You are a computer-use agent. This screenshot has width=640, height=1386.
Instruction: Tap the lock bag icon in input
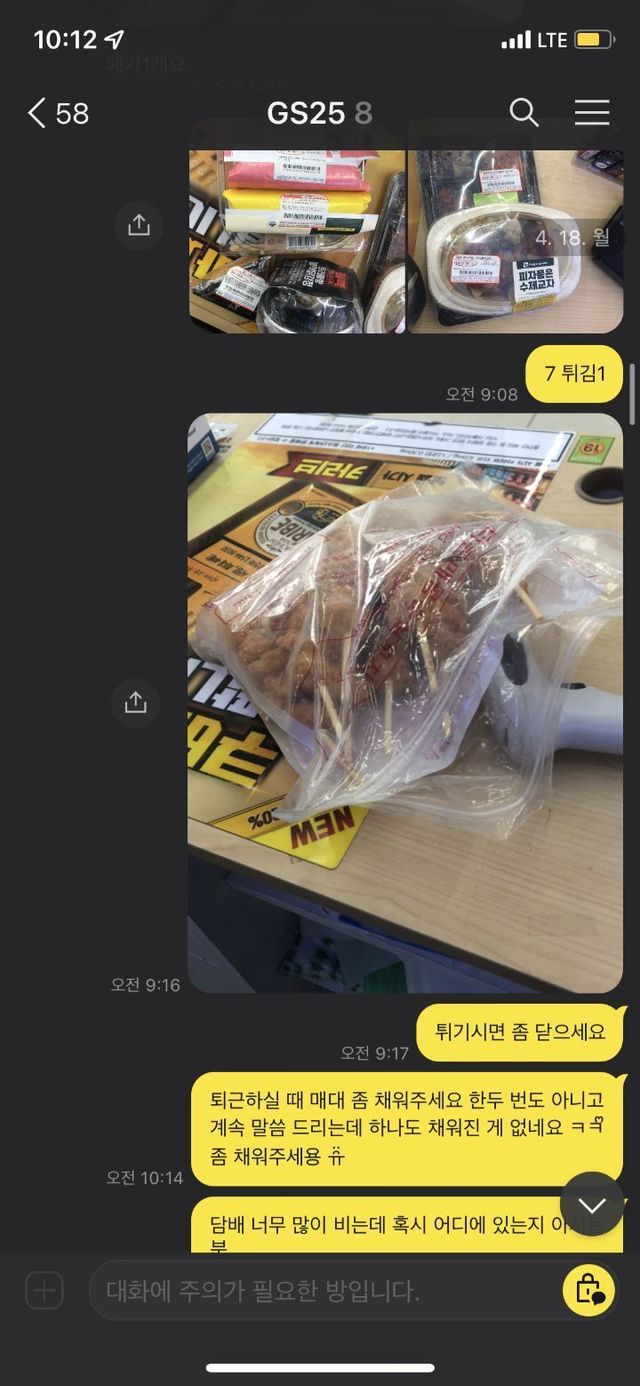pyautogui.click(x=588, y=1290)
